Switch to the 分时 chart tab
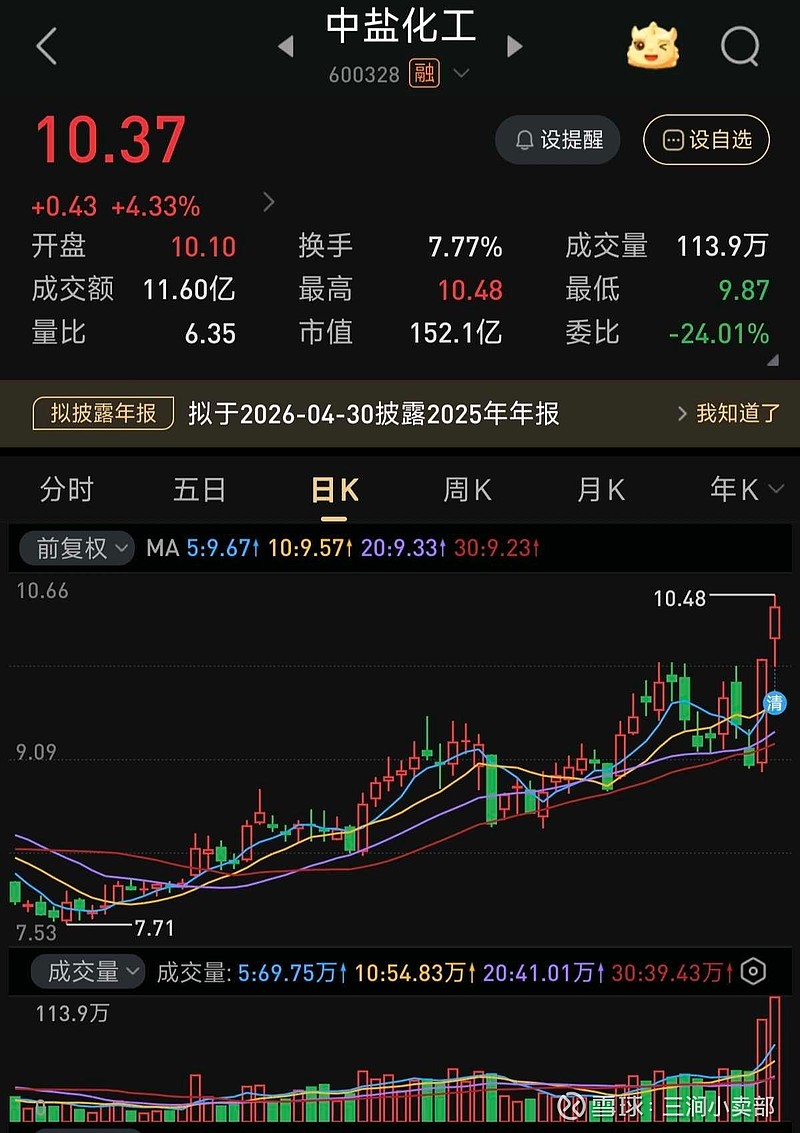800x1133 pixels. pos(67,490)
